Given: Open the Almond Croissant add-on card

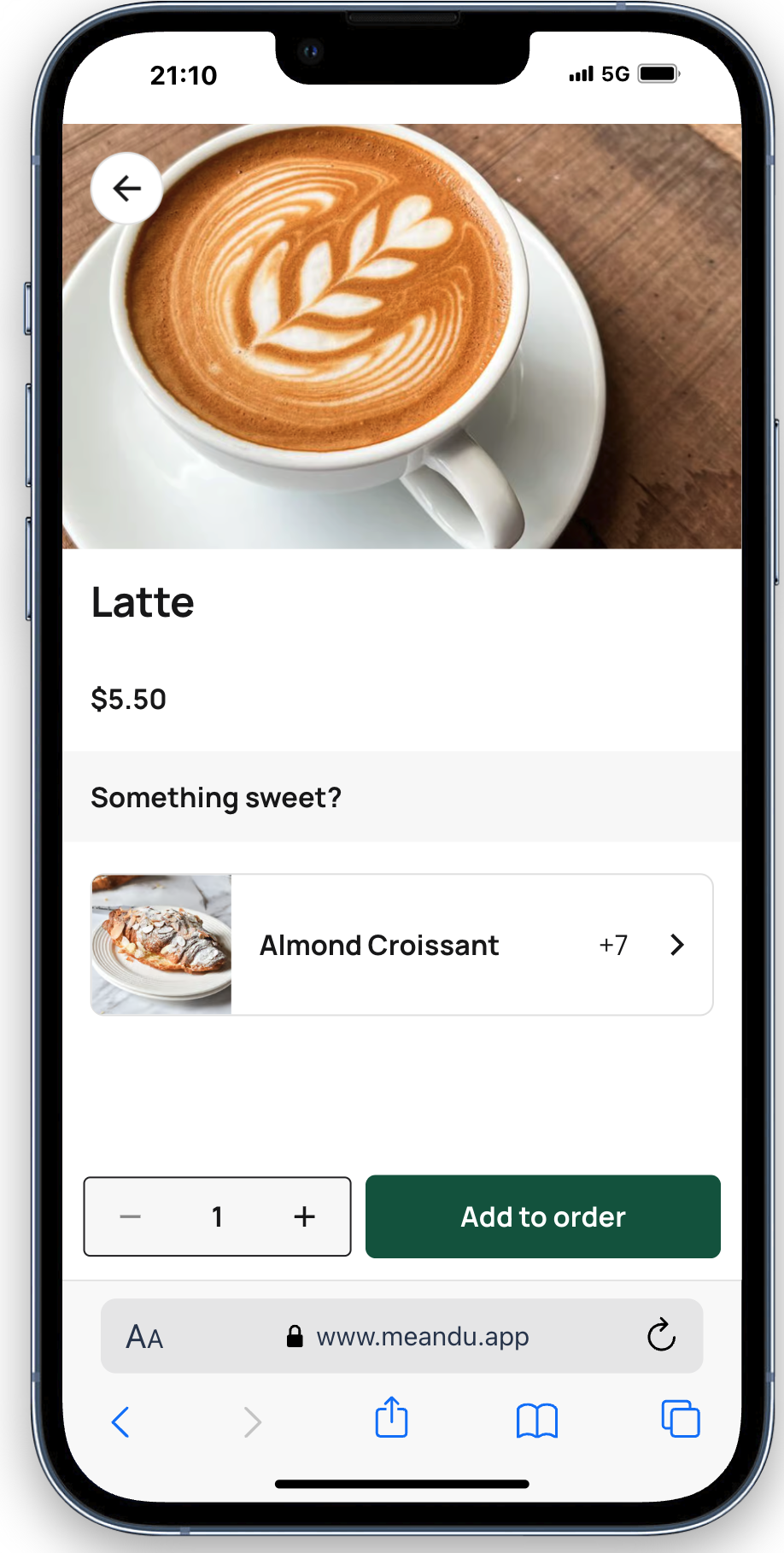Looking at the screenshot, I should tap(401, 945).
